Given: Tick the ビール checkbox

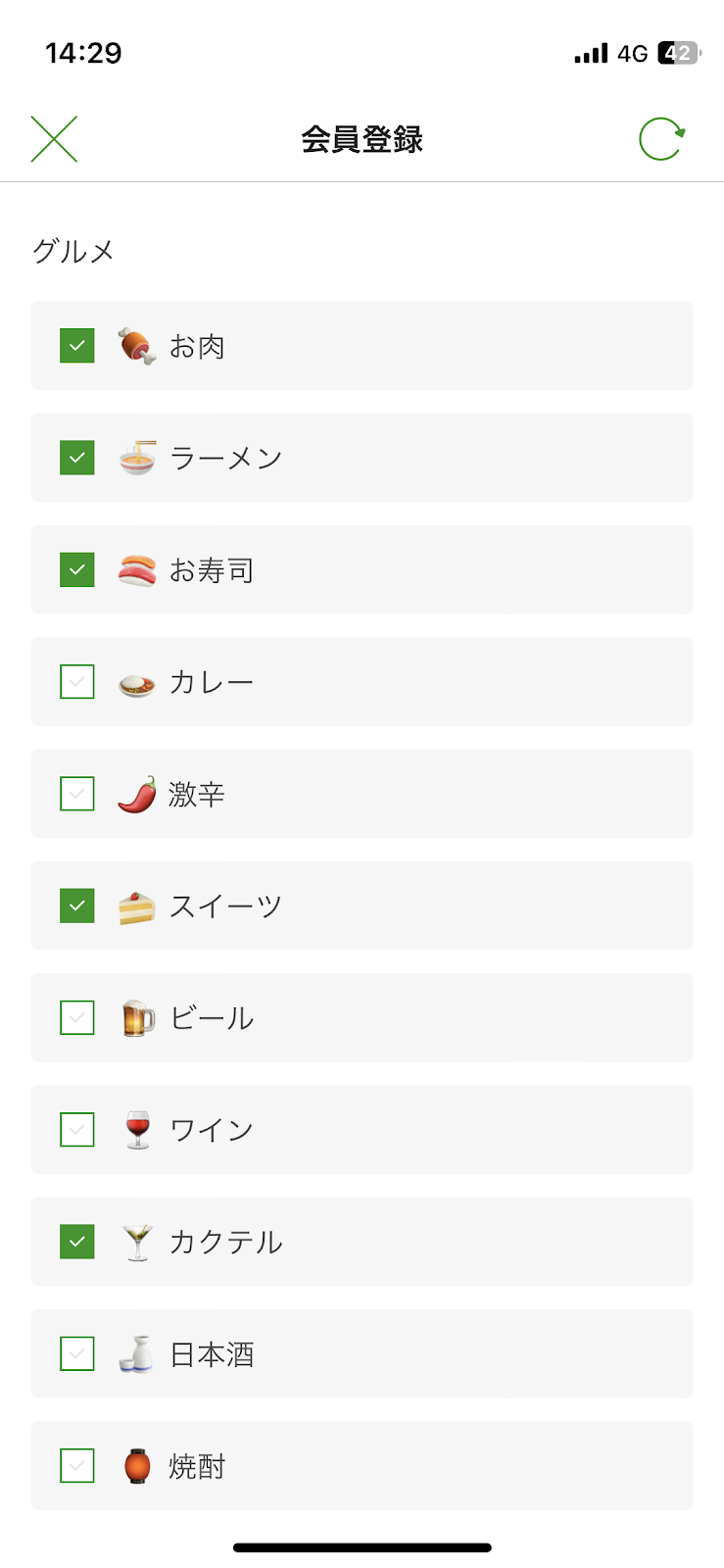Looking at the screenshot, I should [x=77, y=1017].
